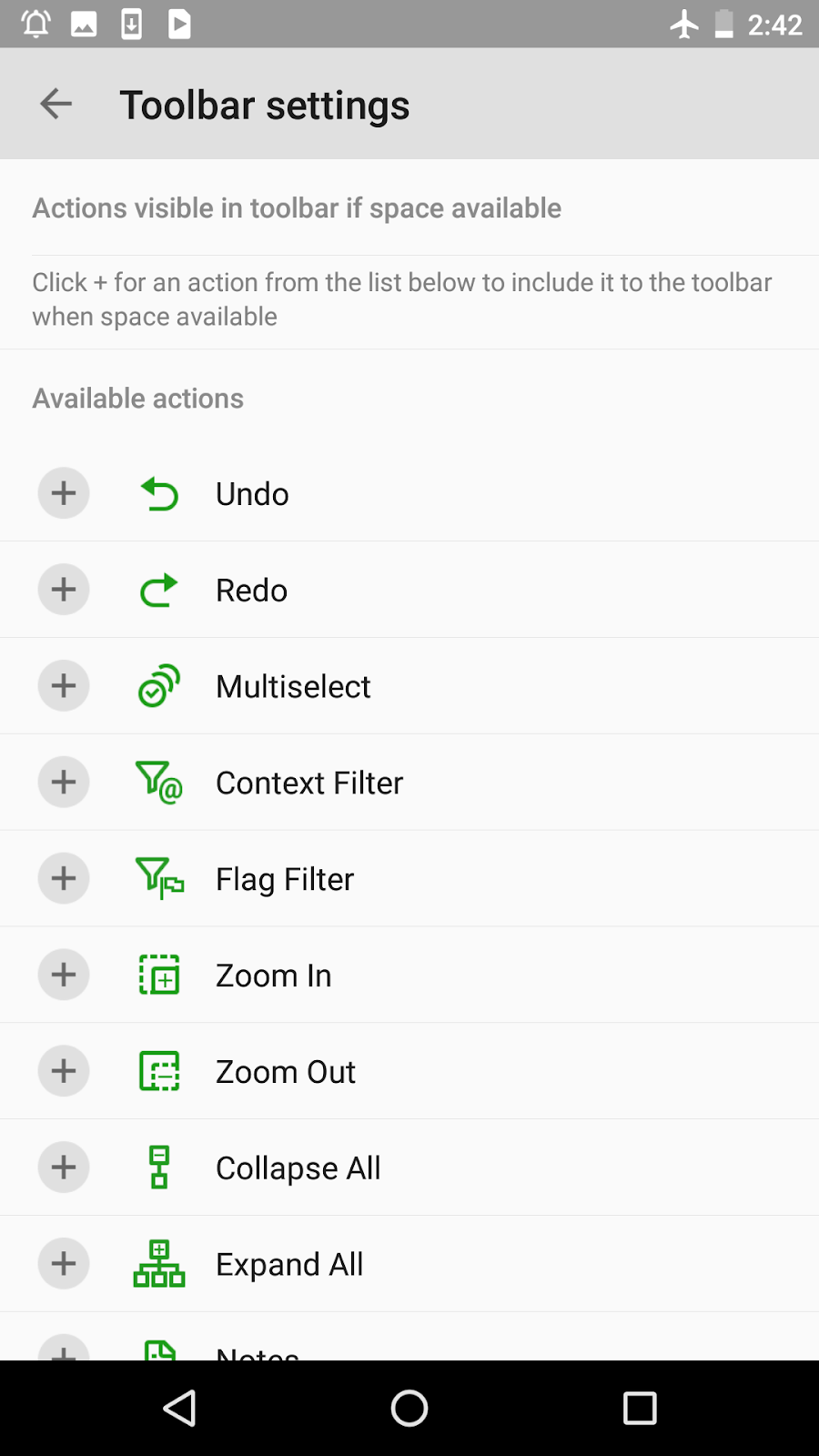This screenshot has width=819, height=1456.
Task: Open recent apps from navigation bar
Action: click(640, 1408)
